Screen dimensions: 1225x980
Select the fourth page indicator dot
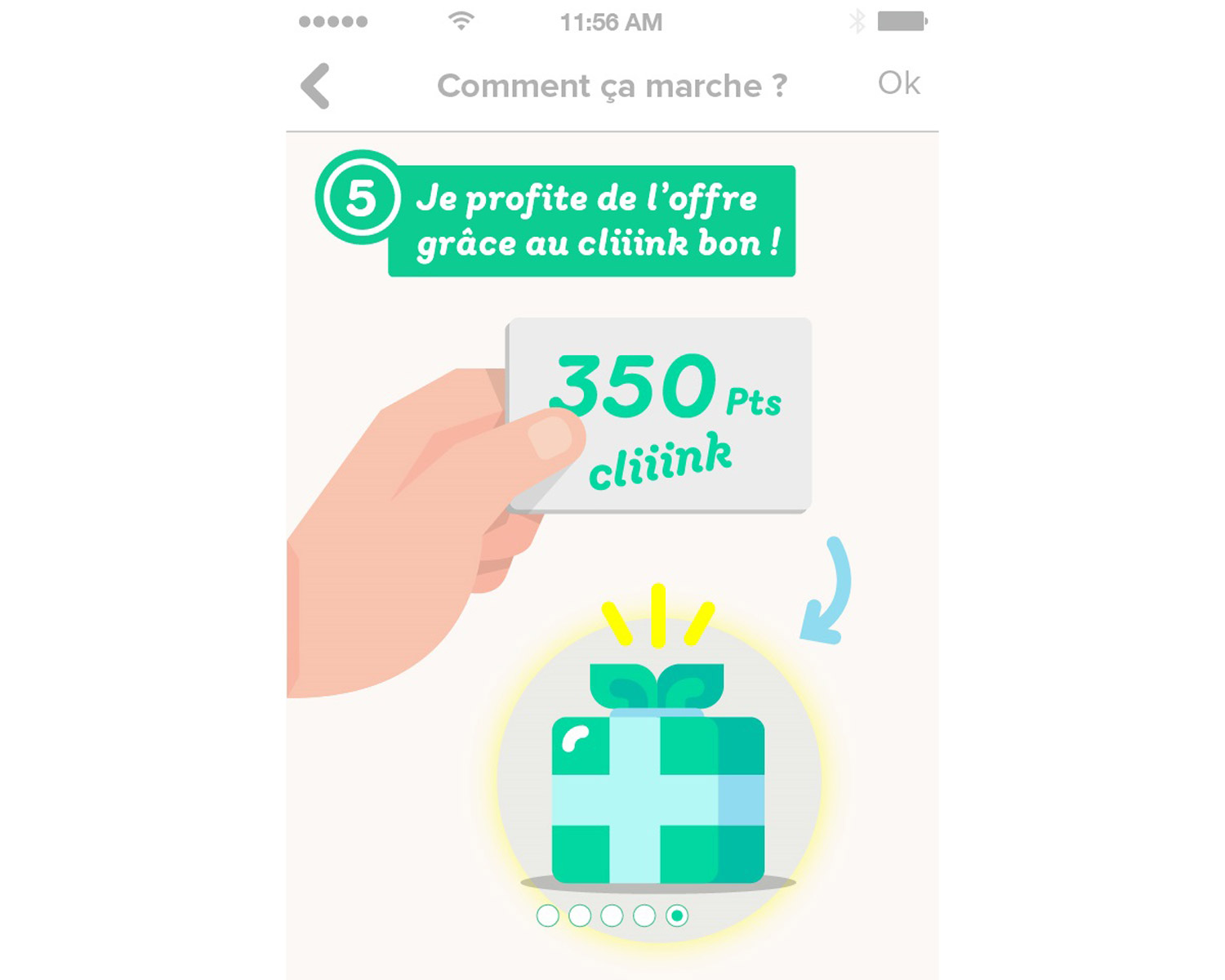coord(644,915)
